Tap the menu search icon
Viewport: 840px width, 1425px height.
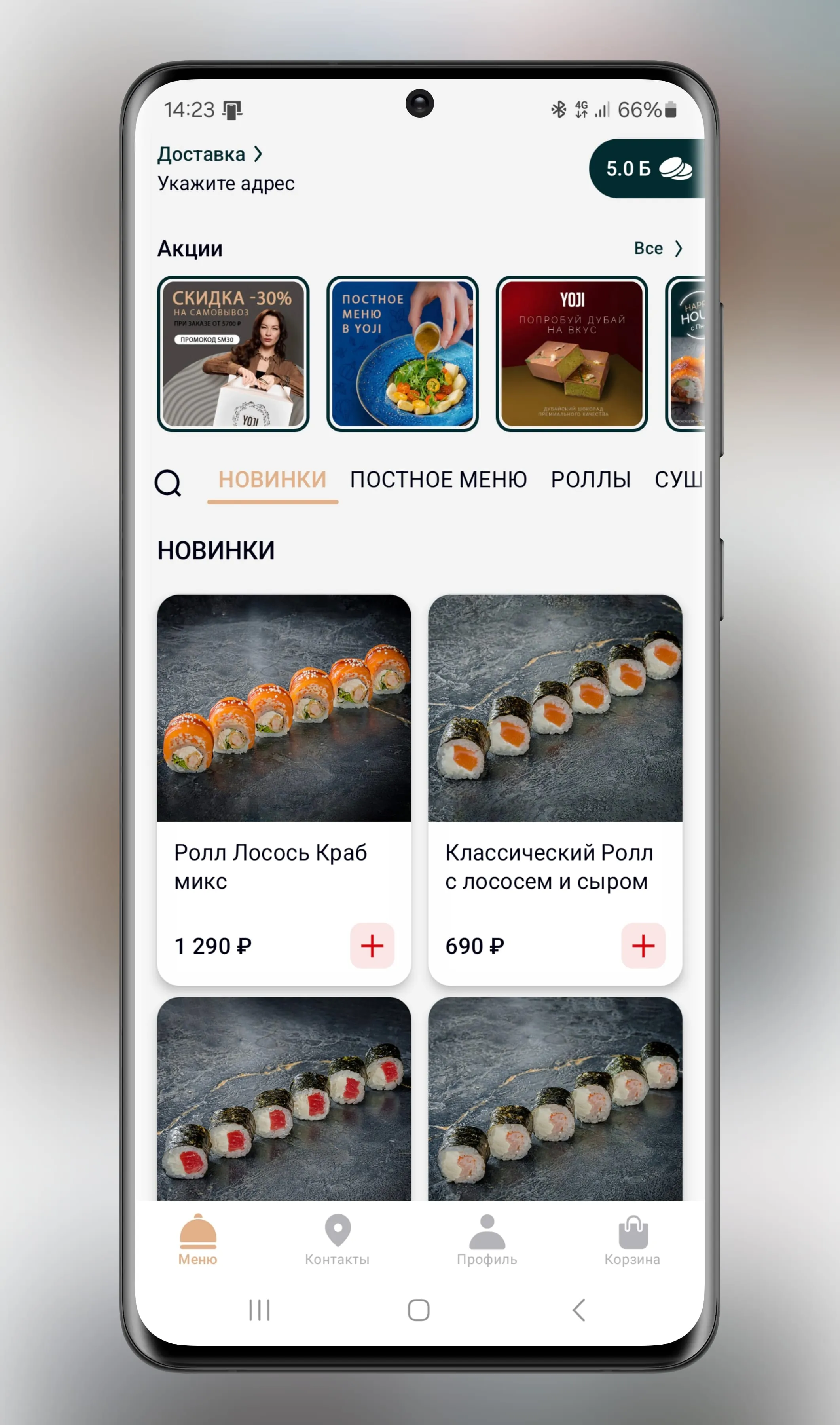tap(168, 483)
